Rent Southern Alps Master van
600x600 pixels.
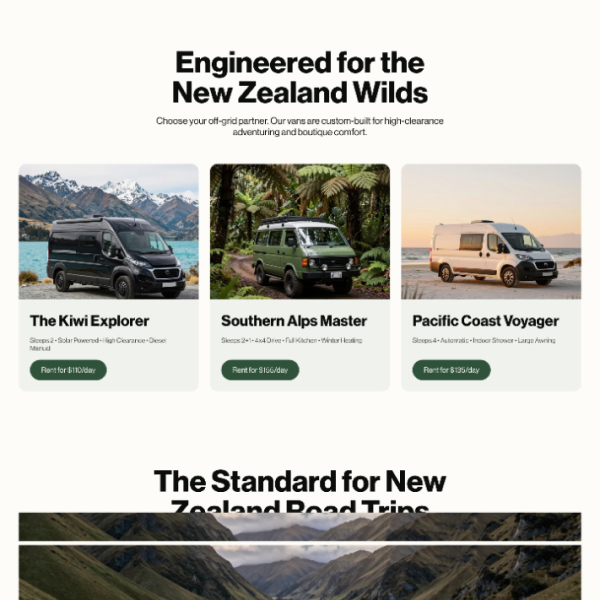tap(260, 370)
